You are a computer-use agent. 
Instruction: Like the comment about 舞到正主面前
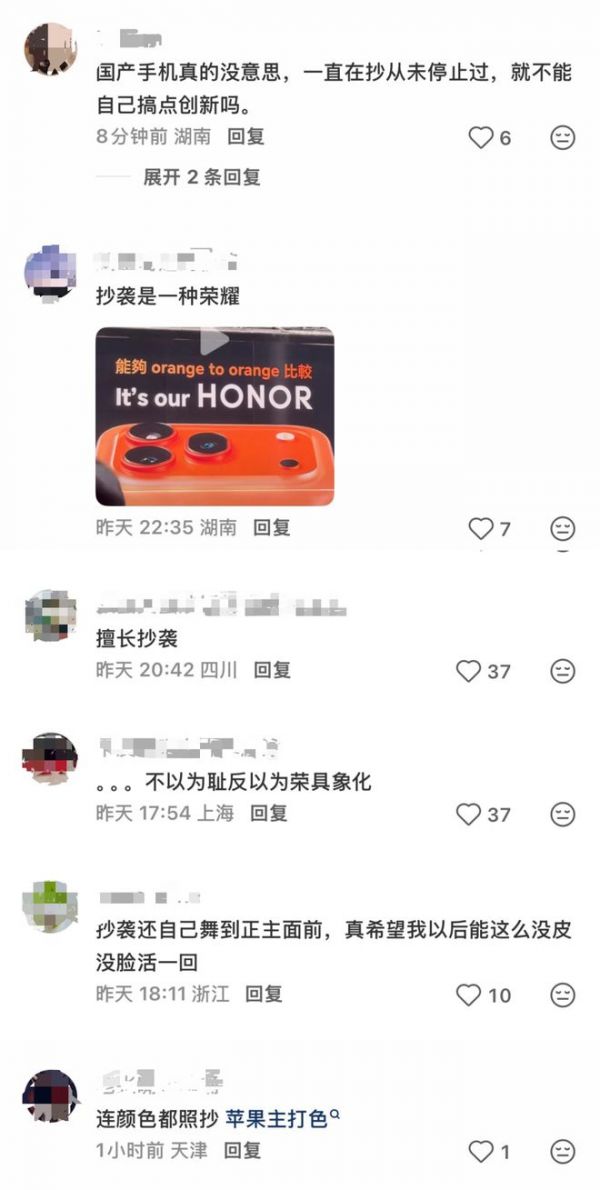pos(468,995)
